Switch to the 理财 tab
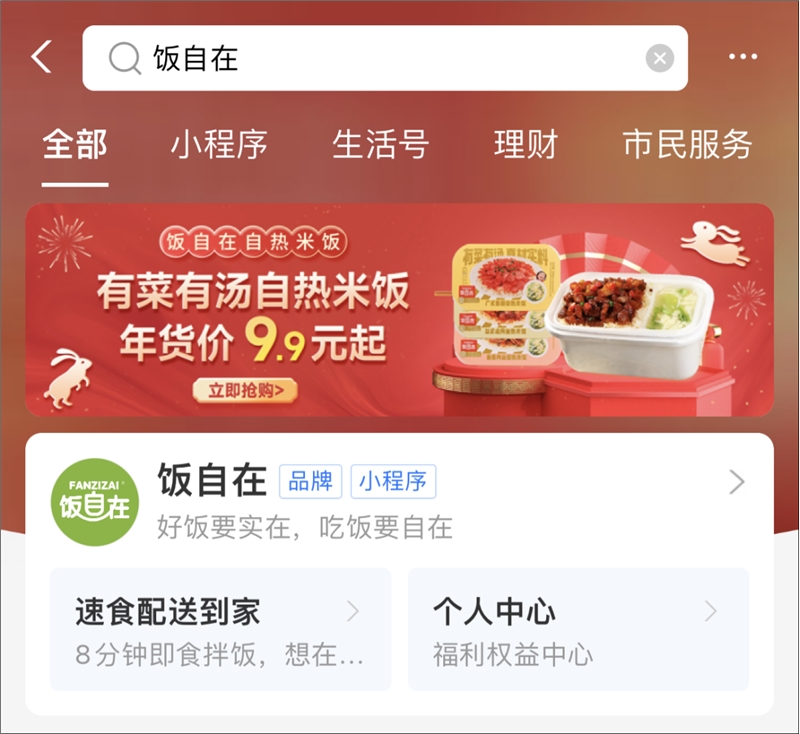The height and width of the screenshot is (734, 800). click(525, 145)
